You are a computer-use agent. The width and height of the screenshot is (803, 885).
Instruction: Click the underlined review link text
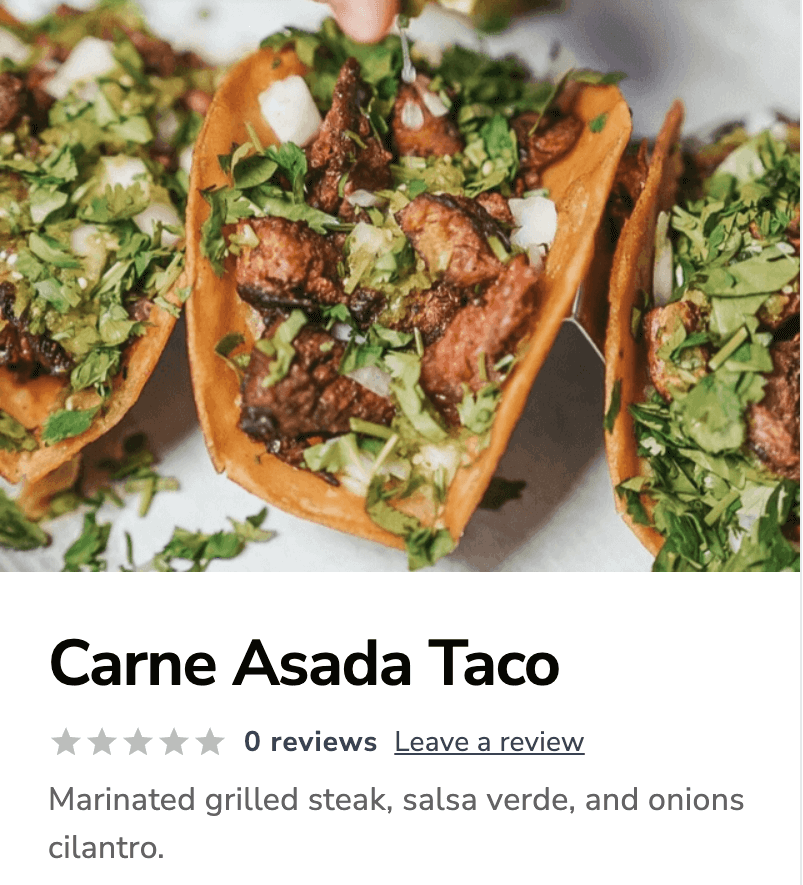(489, 741)
